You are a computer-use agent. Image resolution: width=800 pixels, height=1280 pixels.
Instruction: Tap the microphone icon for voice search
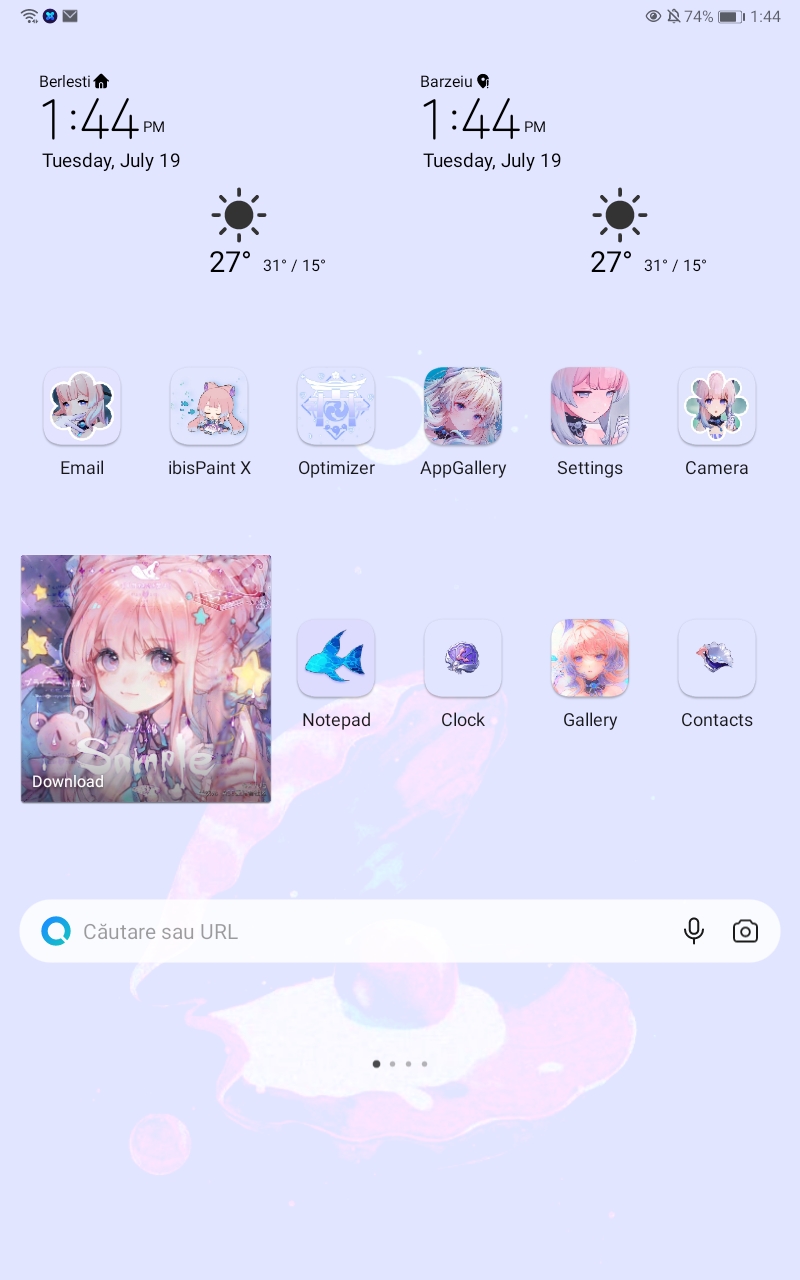point(694,930)
